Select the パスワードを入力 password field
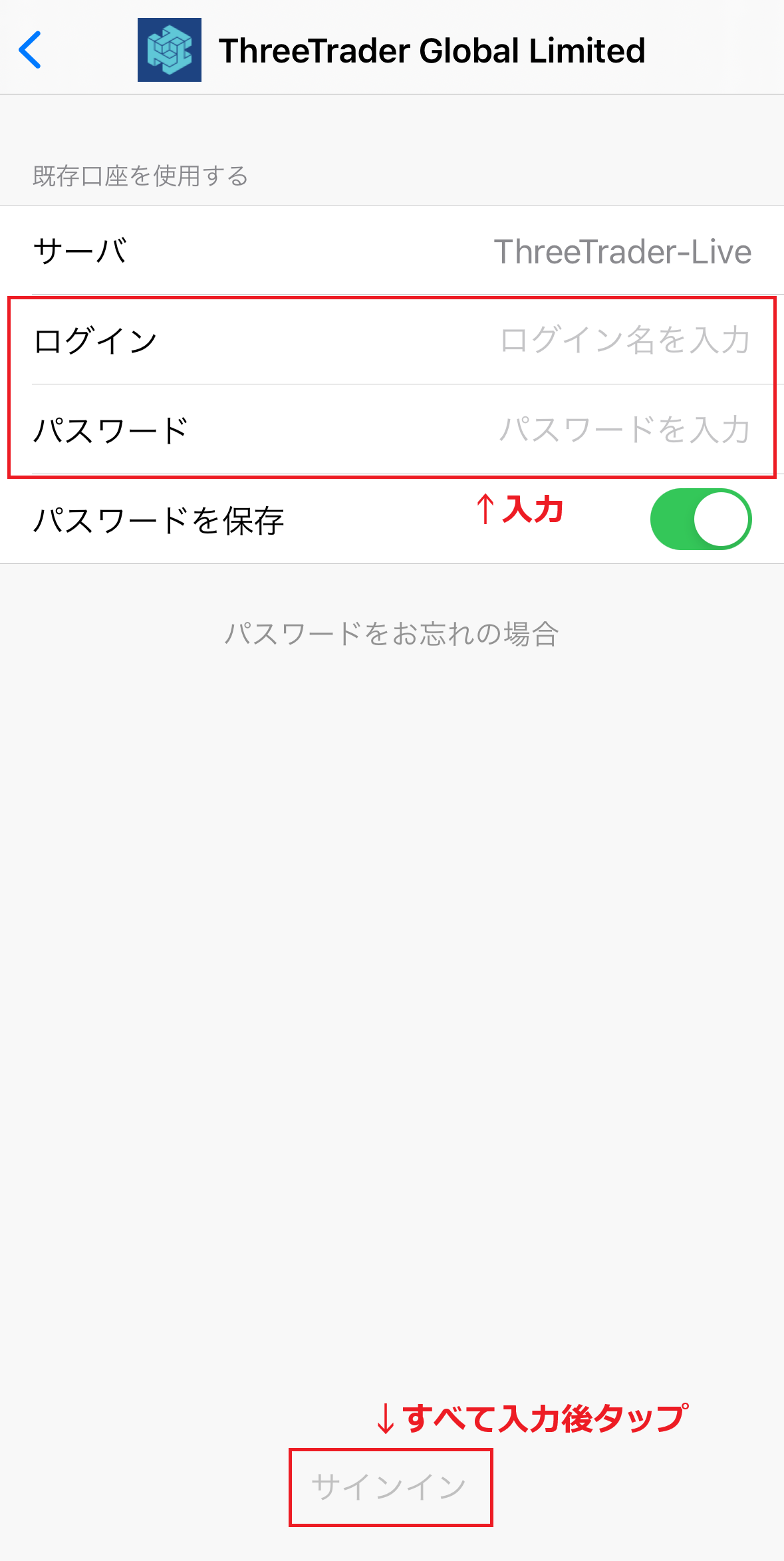Viewport: 784px width, 1561px height. pos(625,429)
